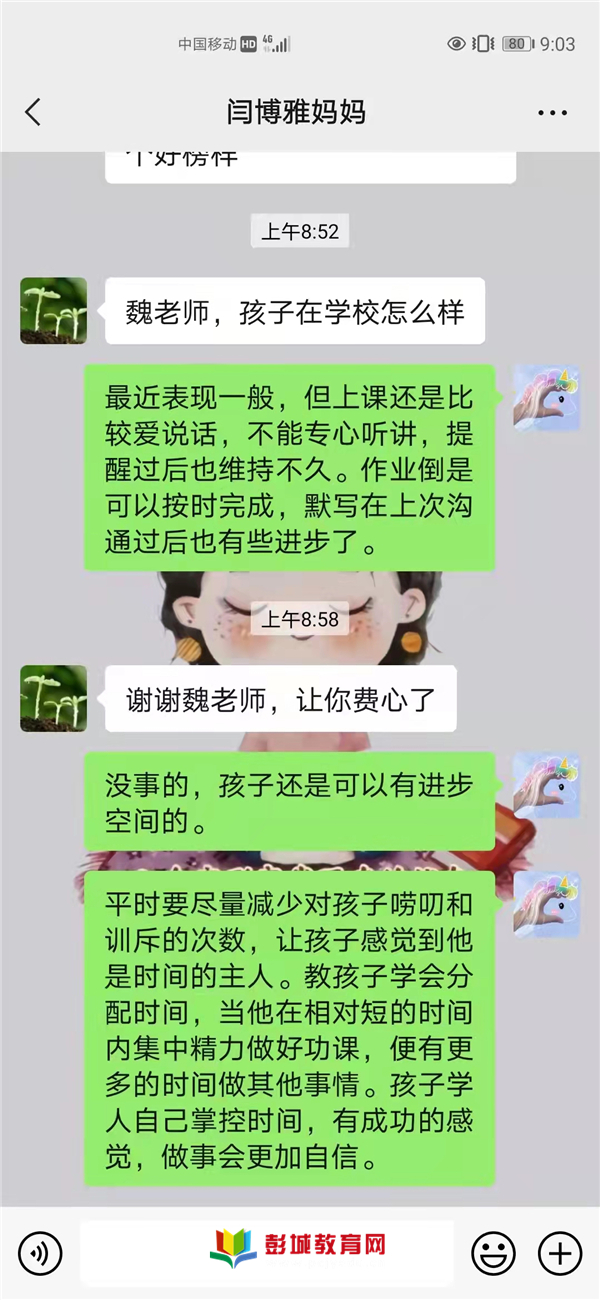Open the plus attachment menu
This screenshot has width=600, height=1300.
[559, 1252]
